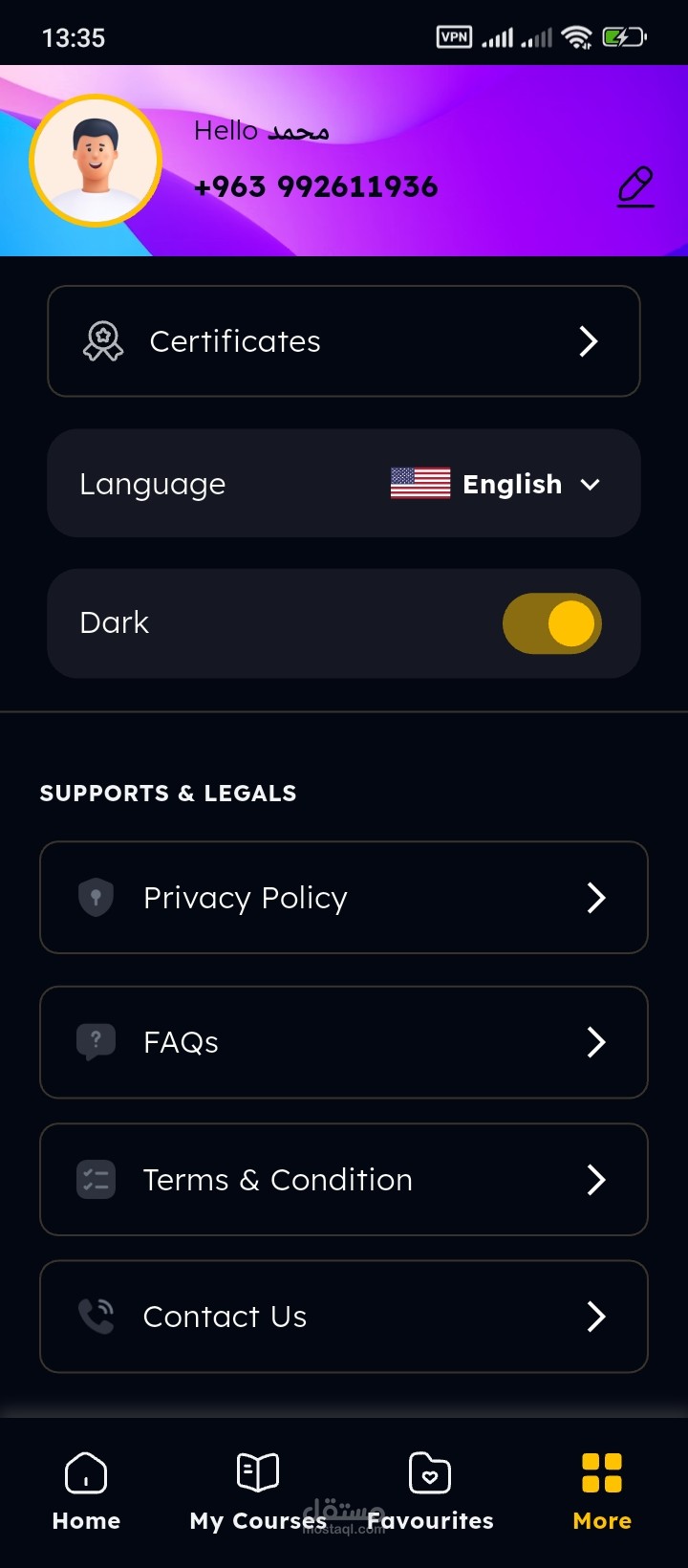Open the Certificates row
The width and height of the screenshot is (688, 1568).
pyautogui.click(x=344, y=341)
